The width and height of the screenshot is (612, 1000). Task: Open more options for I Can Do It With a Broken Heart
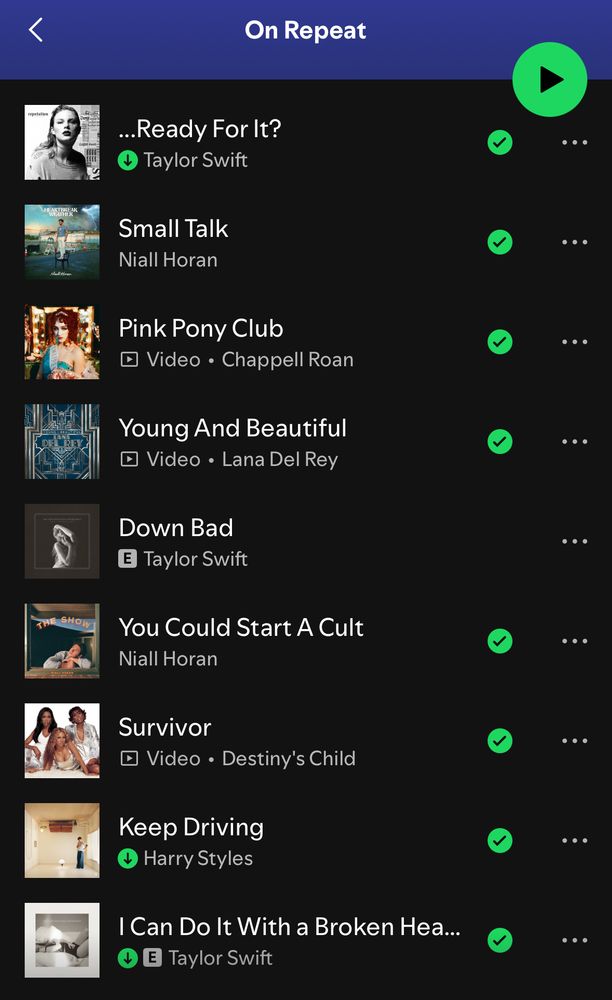(574, 941)
